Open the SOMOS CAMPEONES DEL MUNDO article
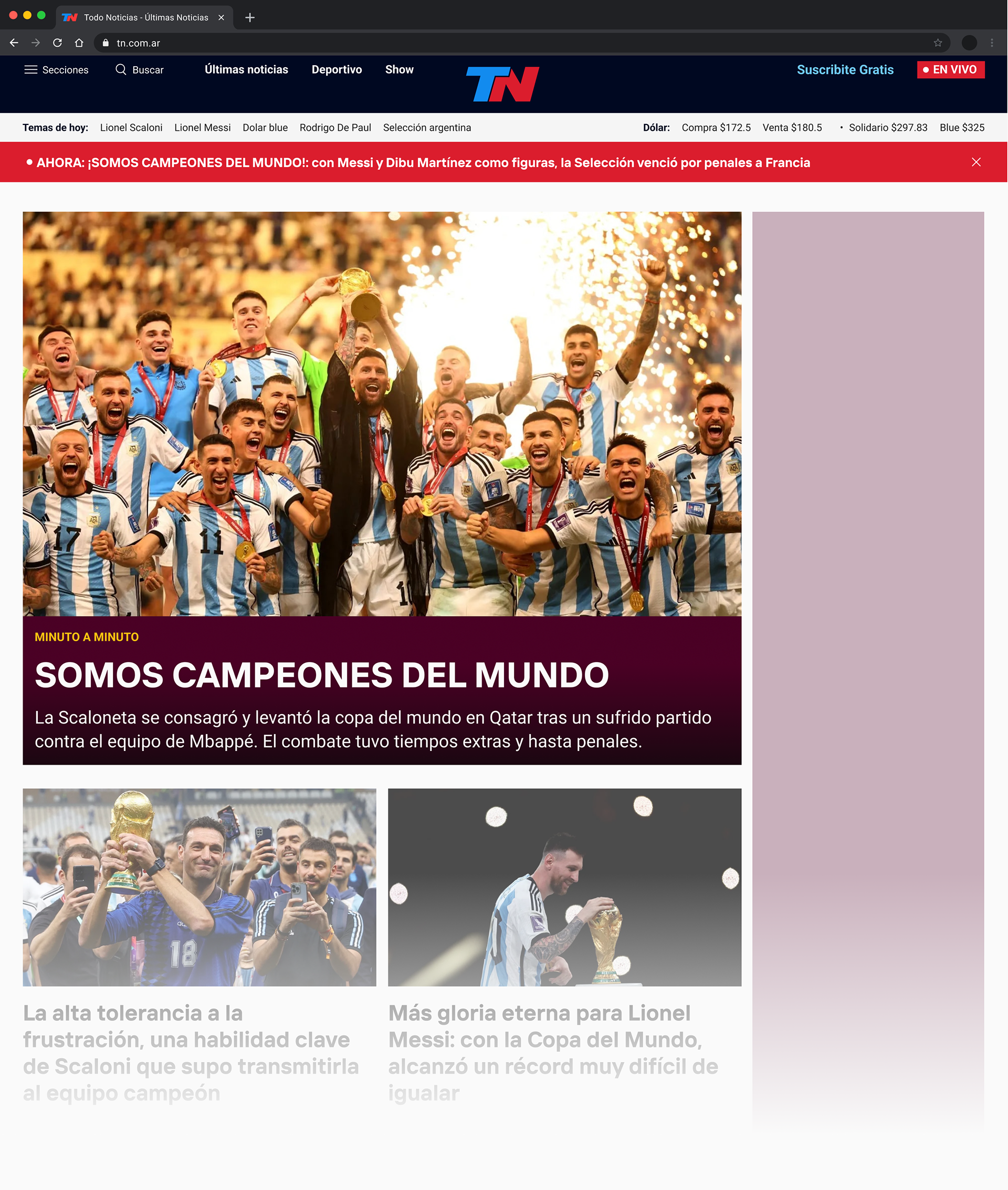 (x=322, y=675)
